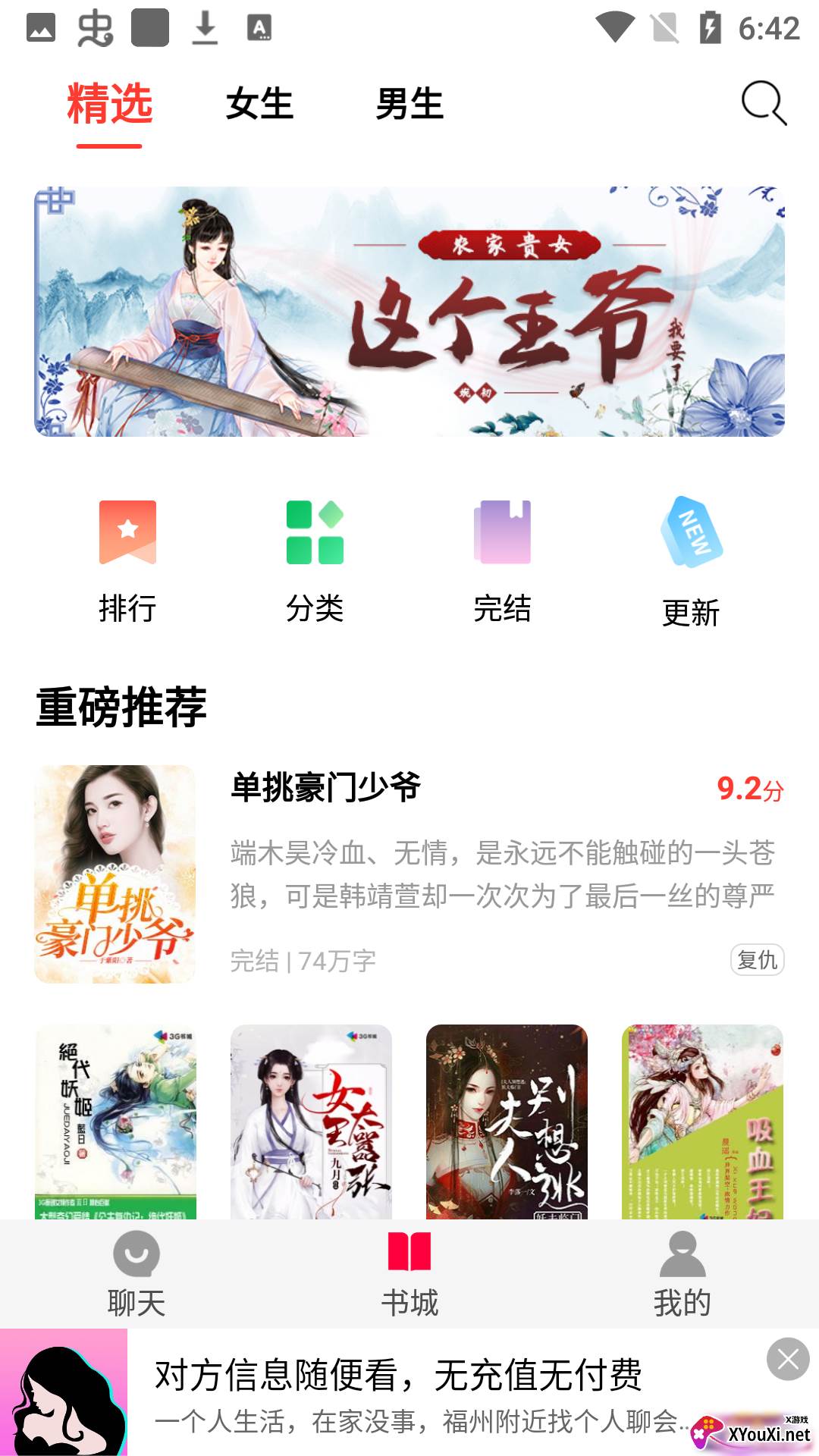819x1456 pixels.
Task: Dismiss the bottom ad banner
Action: (788, 1359)
